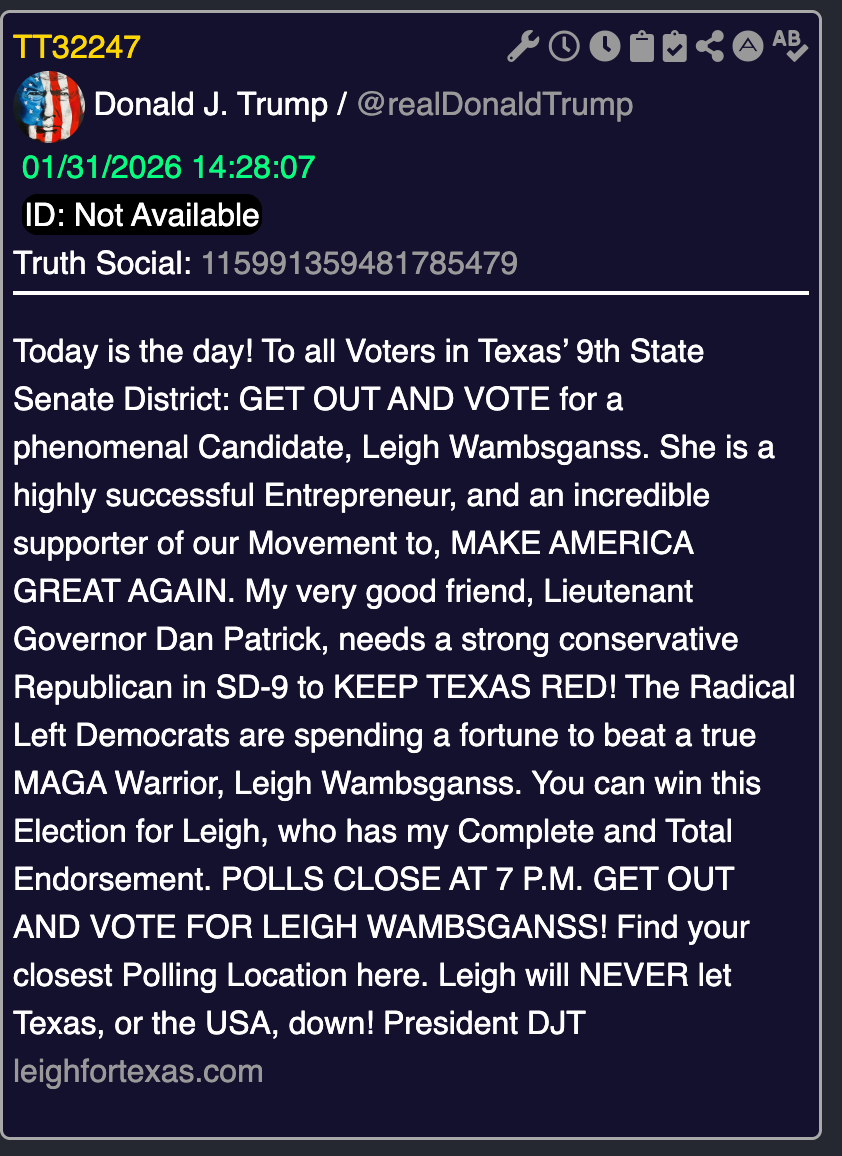
Task: Tap the circled A icon
Action: pos(748,46)
